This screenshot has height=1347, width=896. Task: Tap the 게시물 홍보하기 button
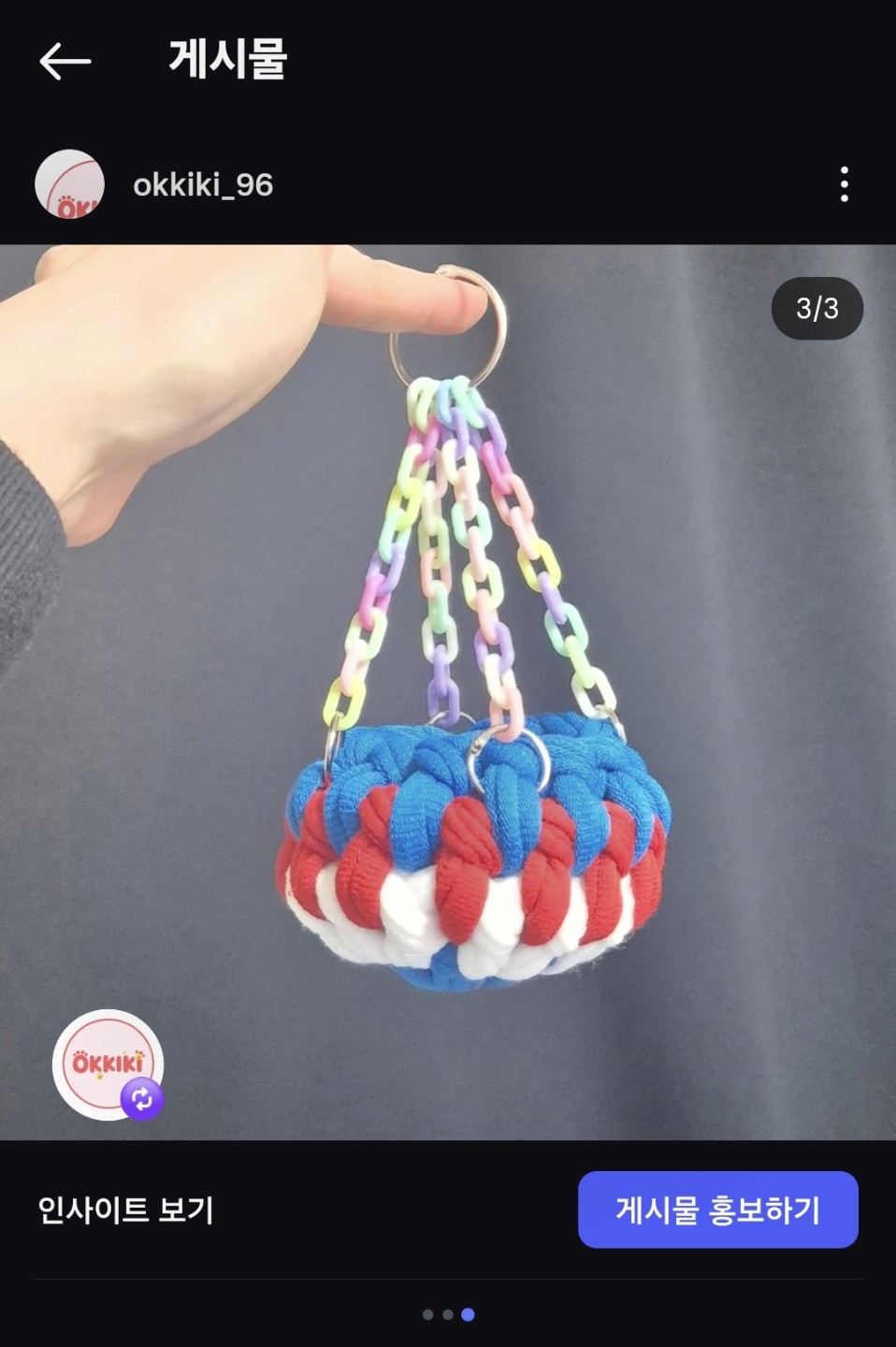[x=717, y=1209]
